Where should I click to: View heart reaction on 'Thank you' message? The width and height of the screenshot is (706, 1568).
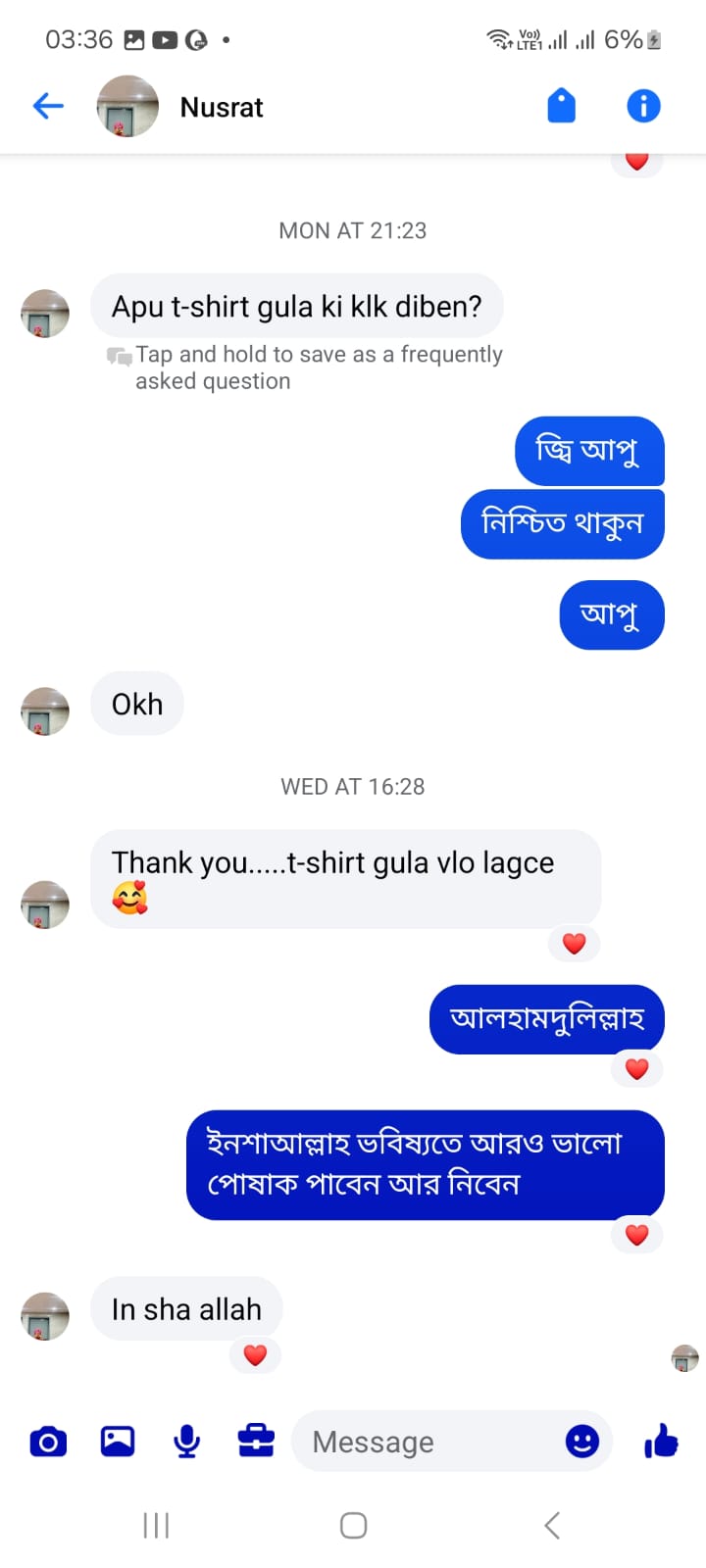(x=574, y=944)
